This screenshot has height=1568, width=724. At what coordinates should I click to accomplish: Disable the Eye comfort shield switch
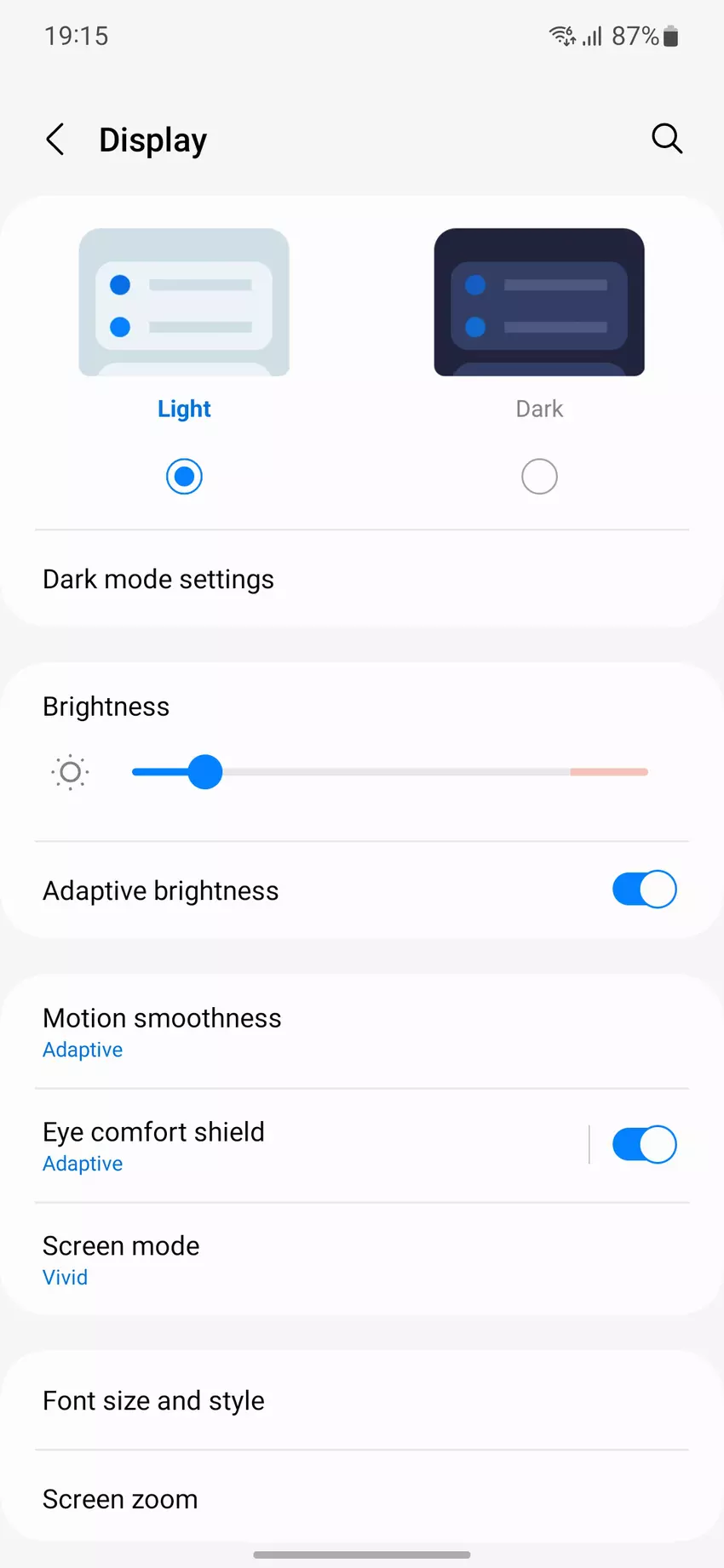(644, 1145)
